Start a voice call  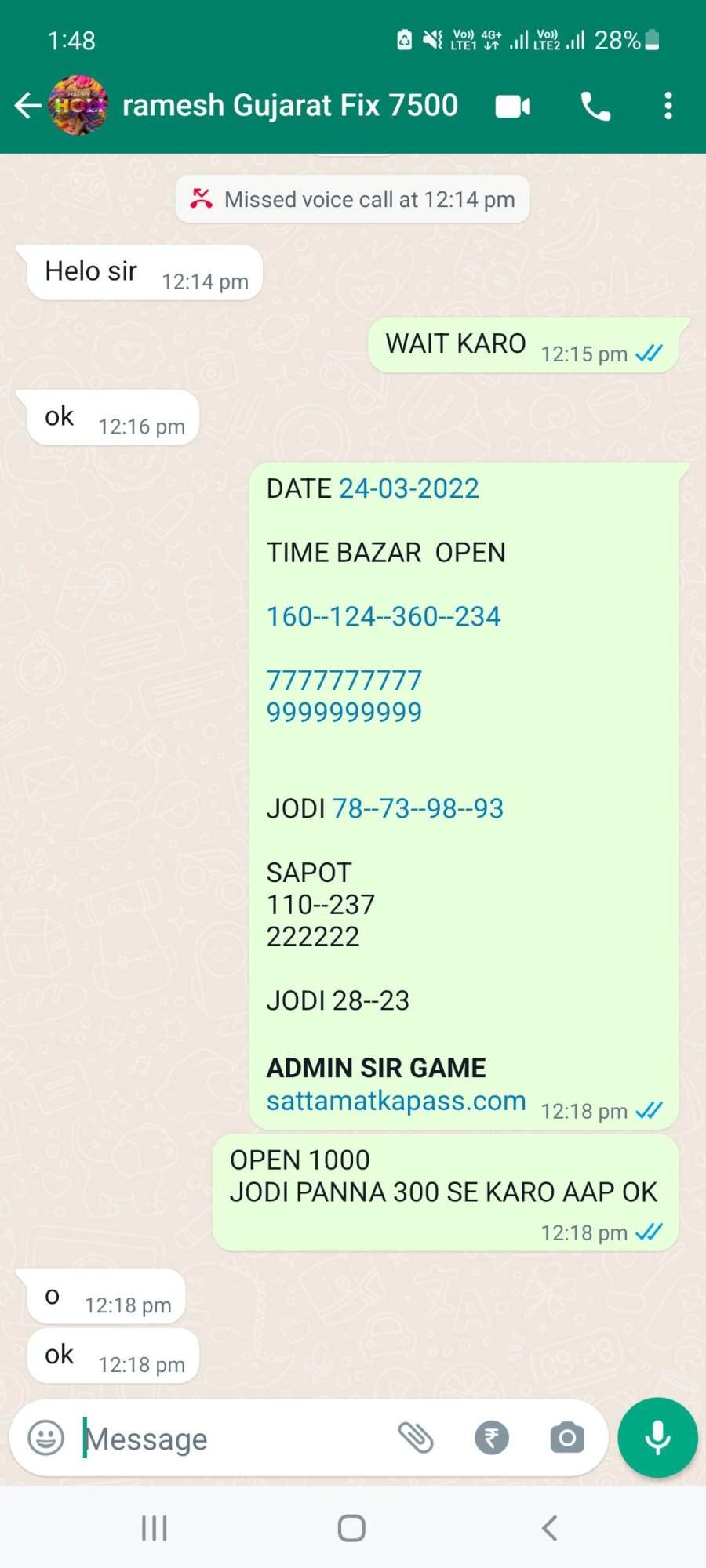click(595, 106)
